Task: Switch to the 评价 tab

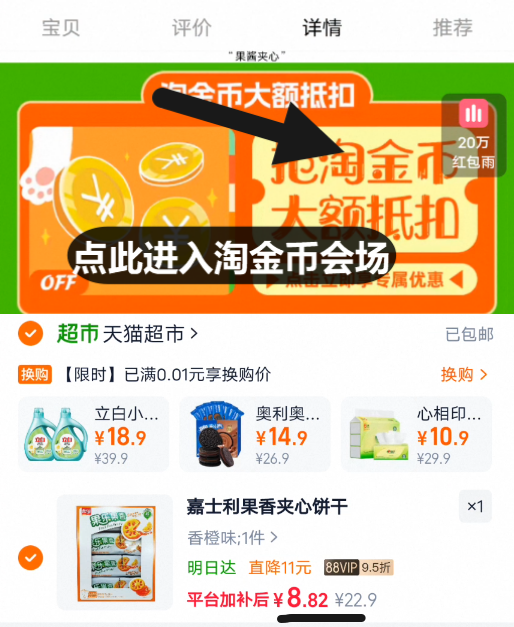Action: (192, 28)
